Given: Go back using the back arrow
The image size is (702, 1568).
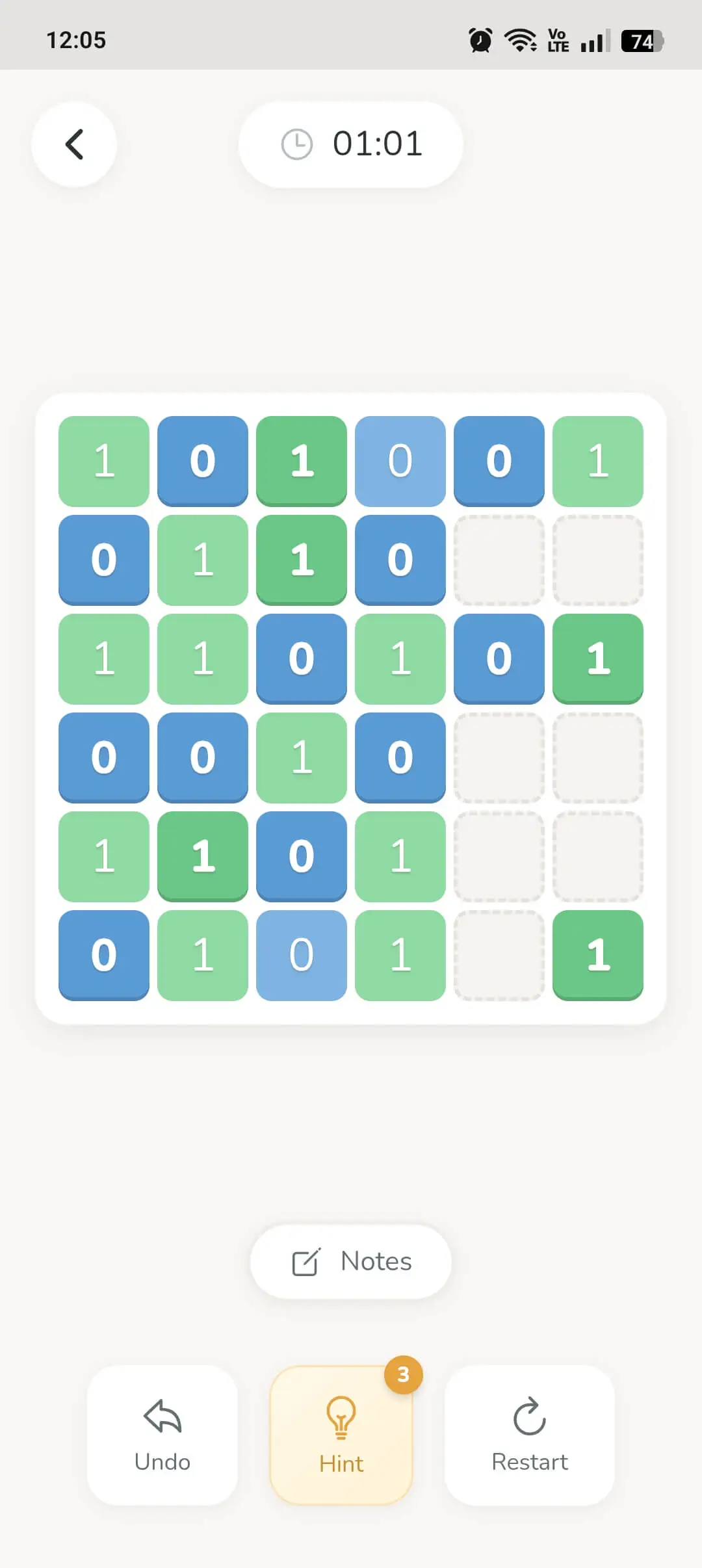Looking at the screenshot, I should click(x=74, y=144).
